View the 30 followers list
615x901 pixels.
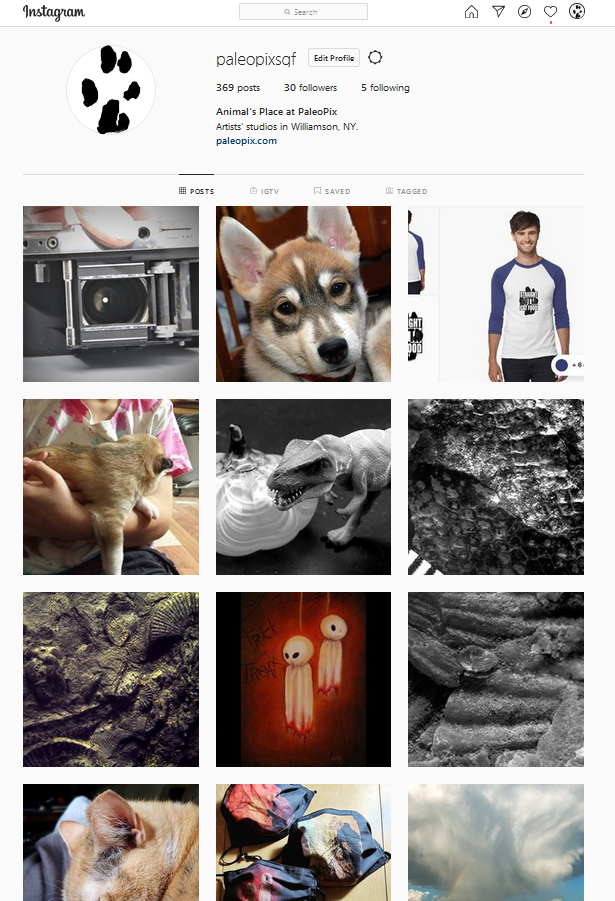[310, 88]
